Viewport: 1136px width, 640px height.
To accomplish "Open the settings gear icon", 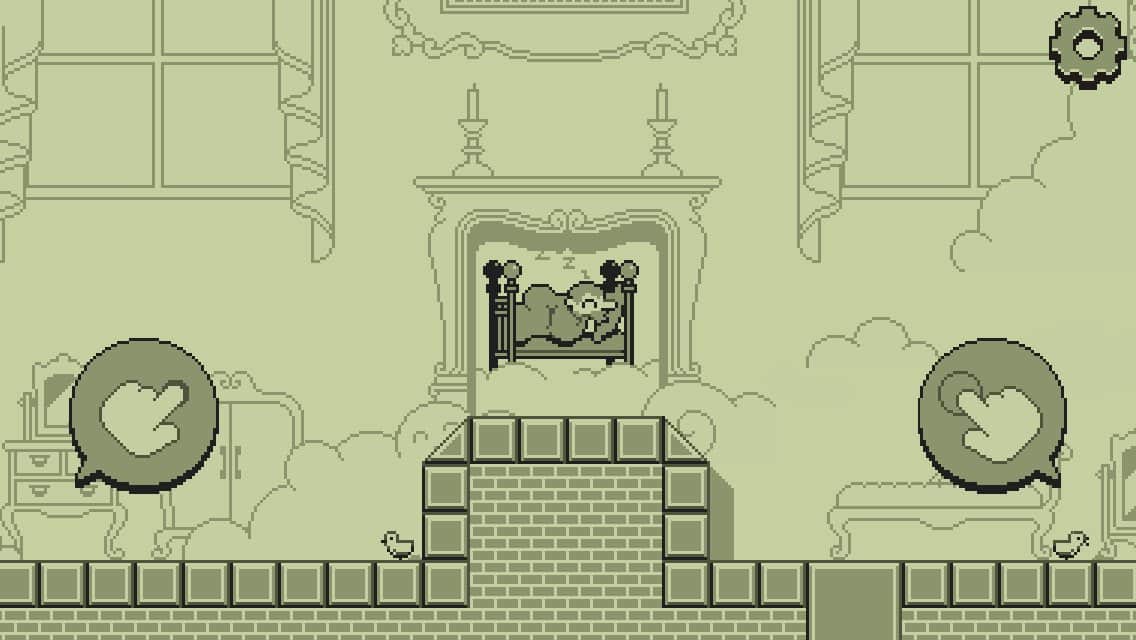I will click(1087, 46).
